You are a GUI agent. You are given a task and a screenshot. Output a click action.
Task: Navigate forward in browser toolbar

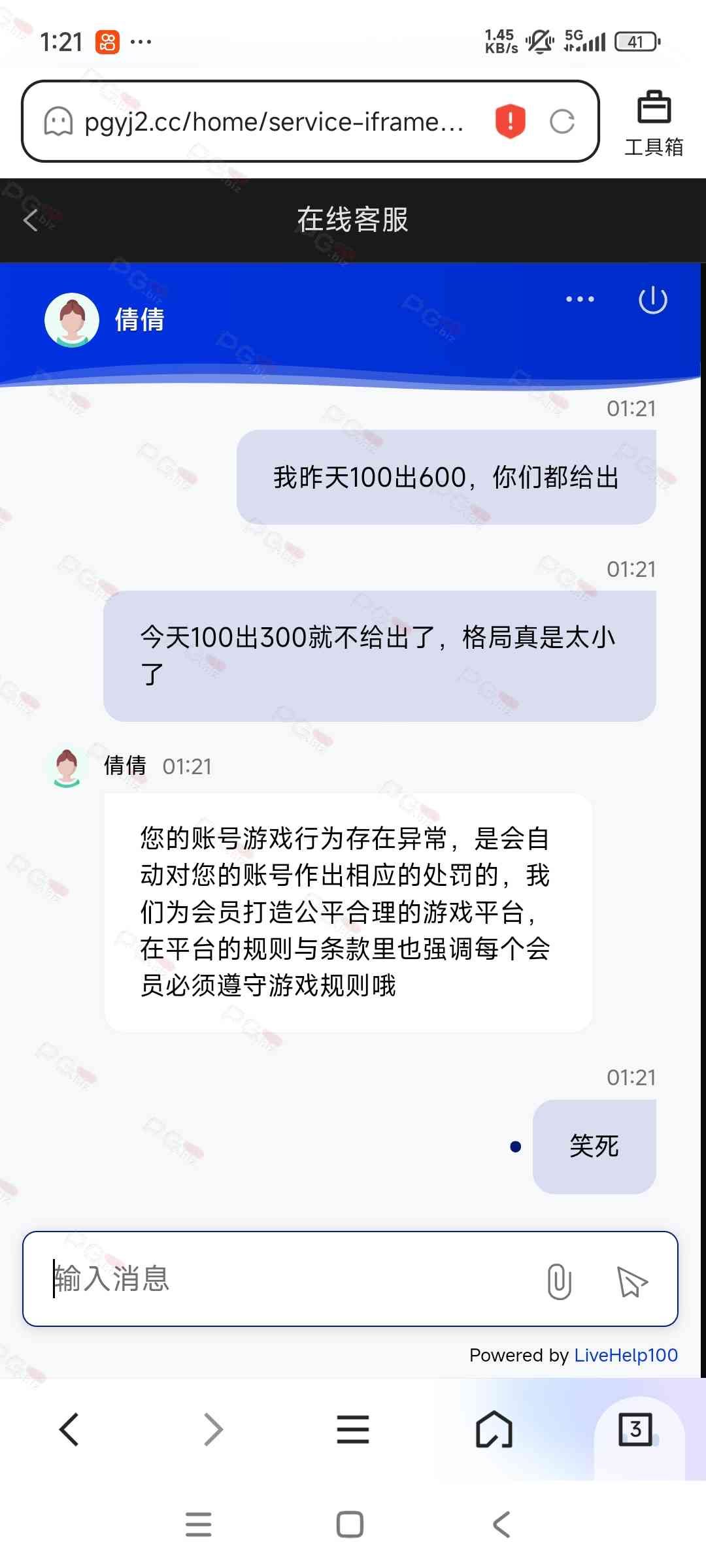pos(213,1429)
